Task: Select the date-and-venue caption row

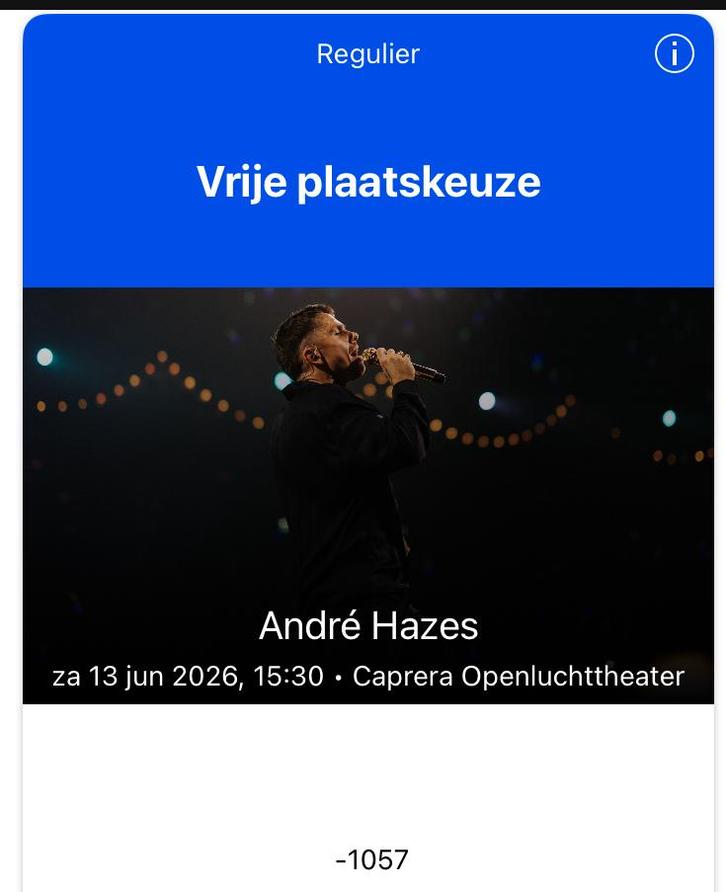Action: pyautogui.click(x=368, y=677)
